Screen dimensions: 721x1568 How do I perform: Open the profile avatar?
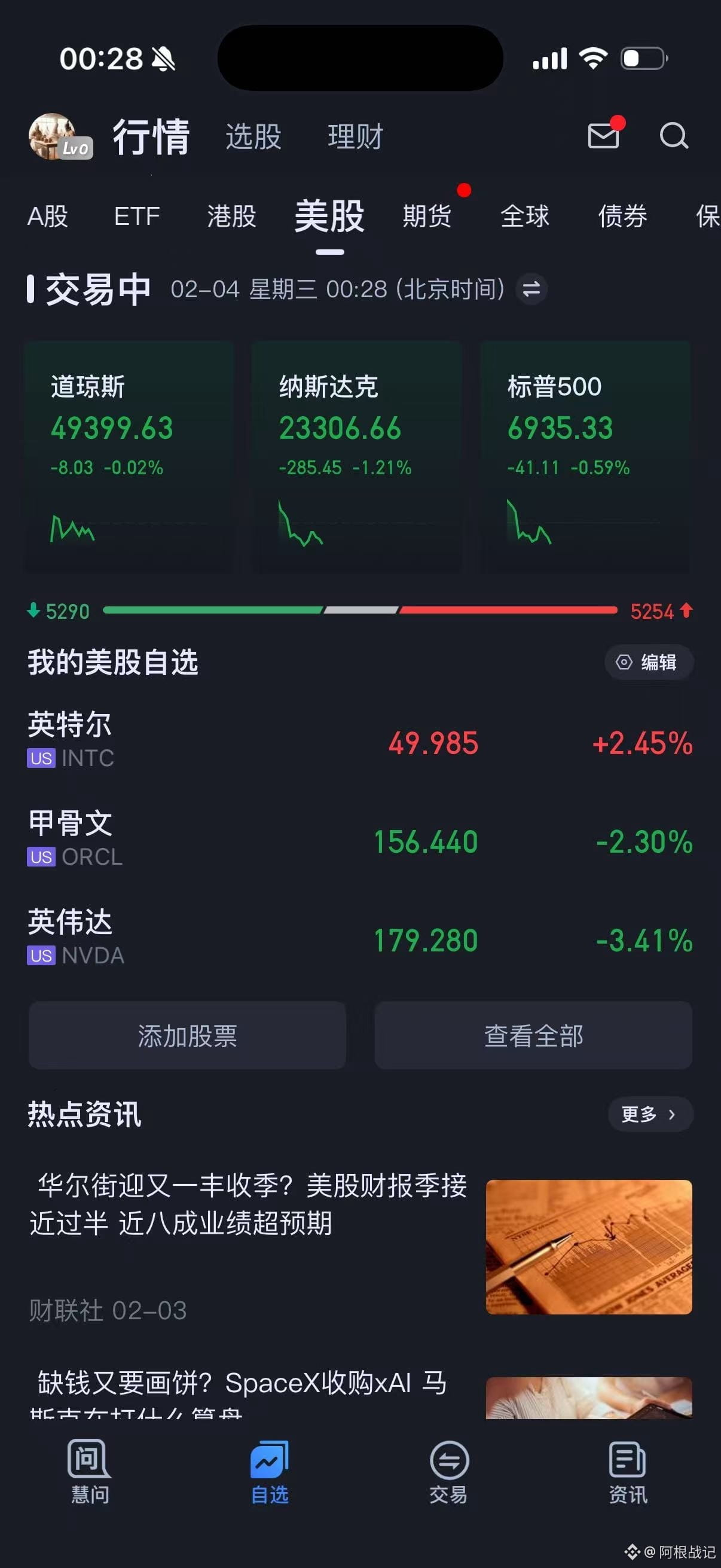click(55, 136)
